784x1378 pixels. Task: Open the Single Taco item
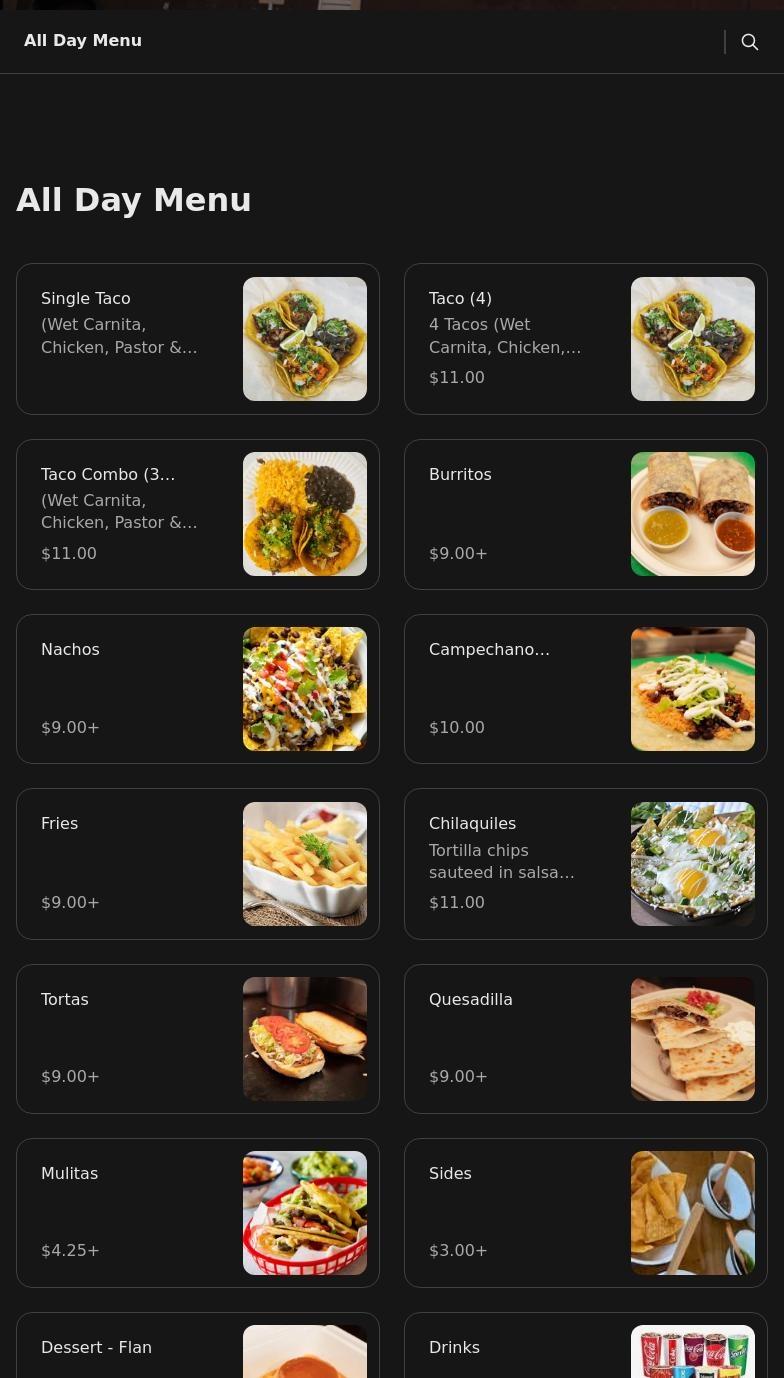[198, 339]
